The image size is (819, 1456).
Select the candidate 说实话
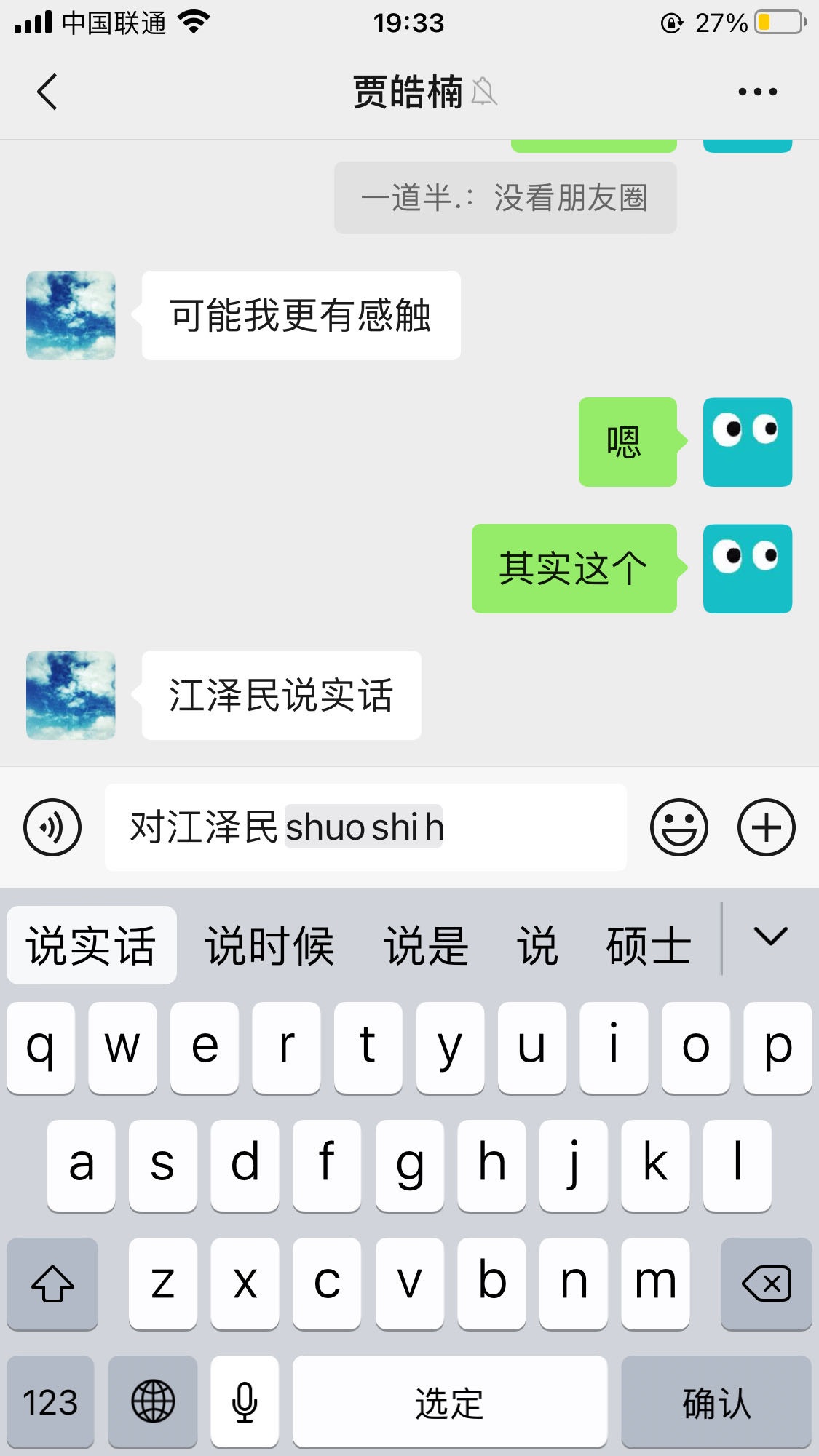[92, 945]
